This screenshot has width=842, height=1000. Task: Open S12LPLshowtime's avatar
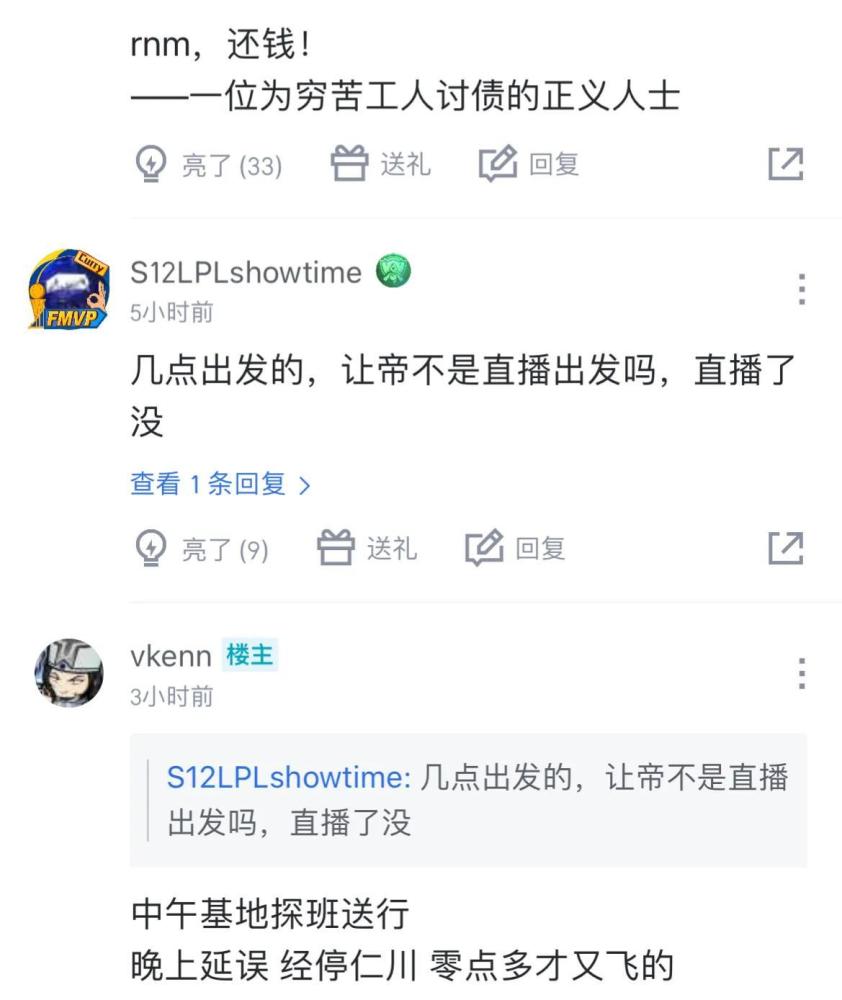click(x=67, y=289)
